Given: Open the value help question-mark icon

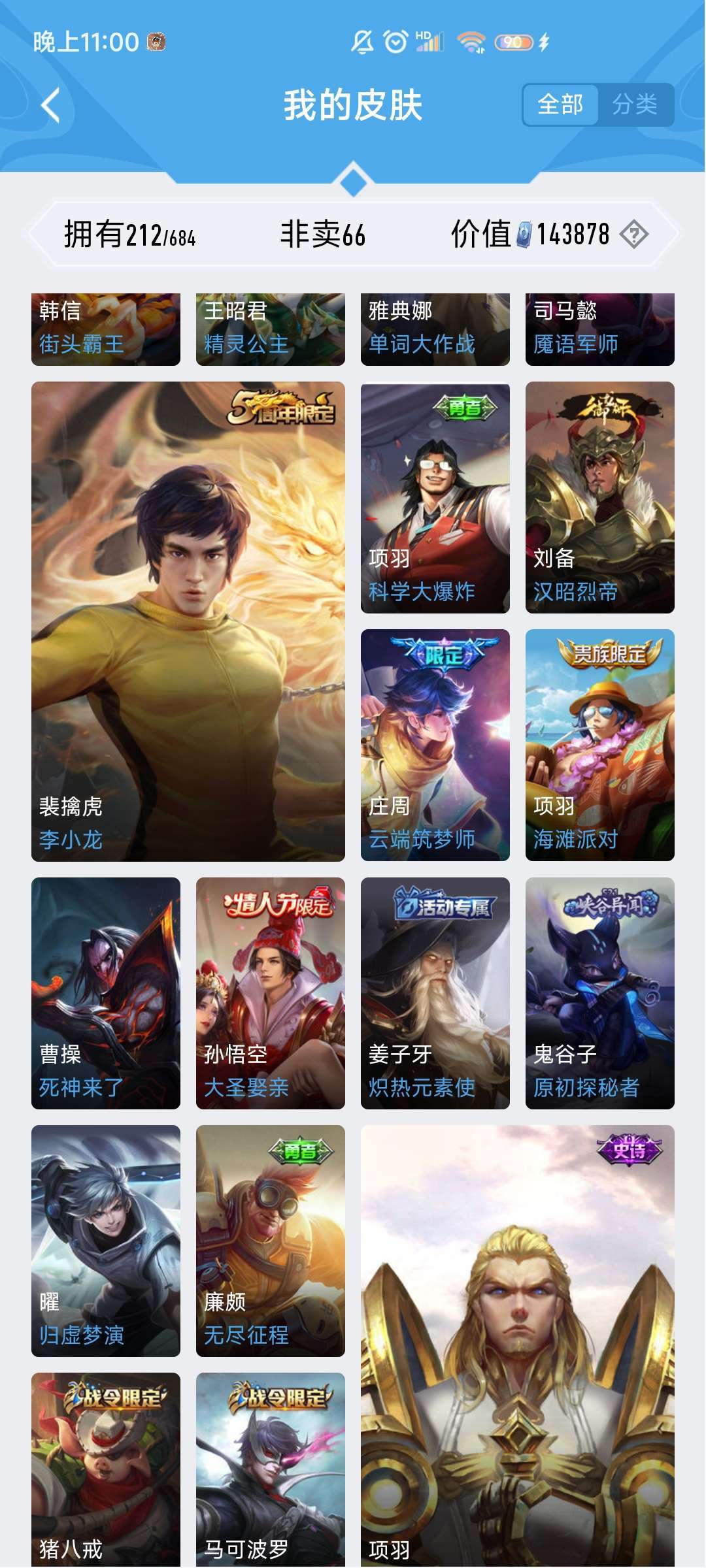Looking at the screenshot, I should [633, 235].
